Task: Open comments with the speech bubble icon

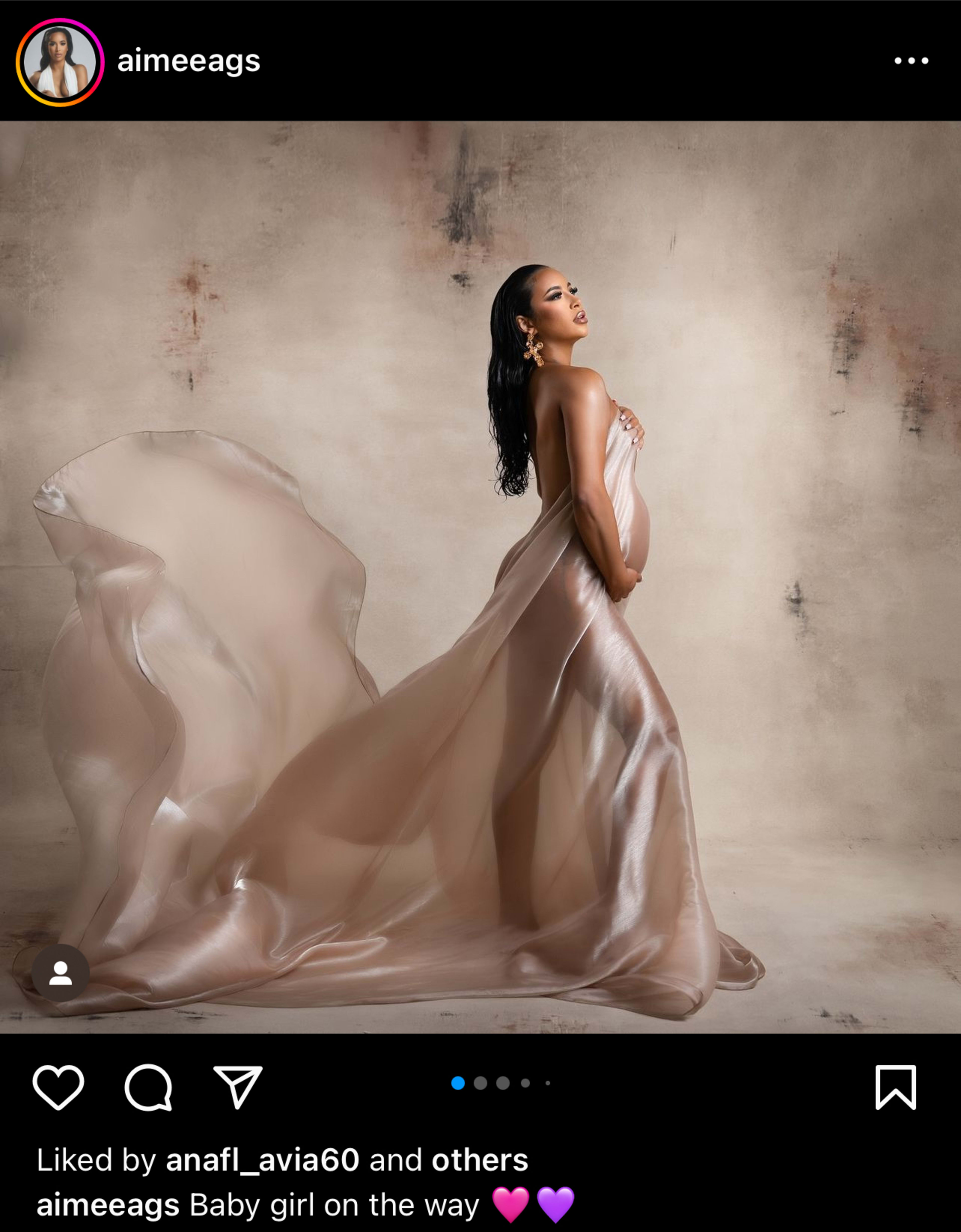Action: pos(148,1087)
